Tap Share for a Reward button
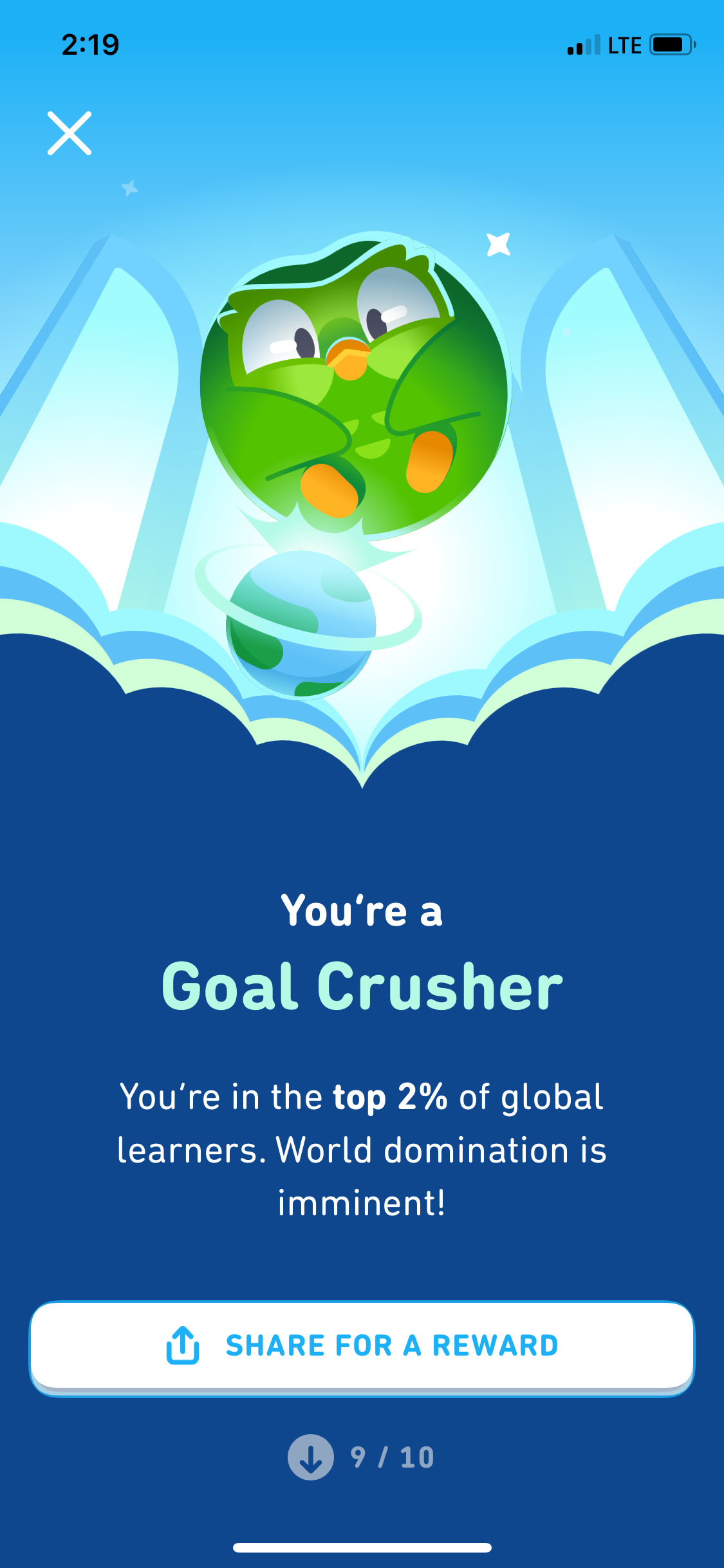This screenshot has height=1568, width=724. [x=362, y=1348]
